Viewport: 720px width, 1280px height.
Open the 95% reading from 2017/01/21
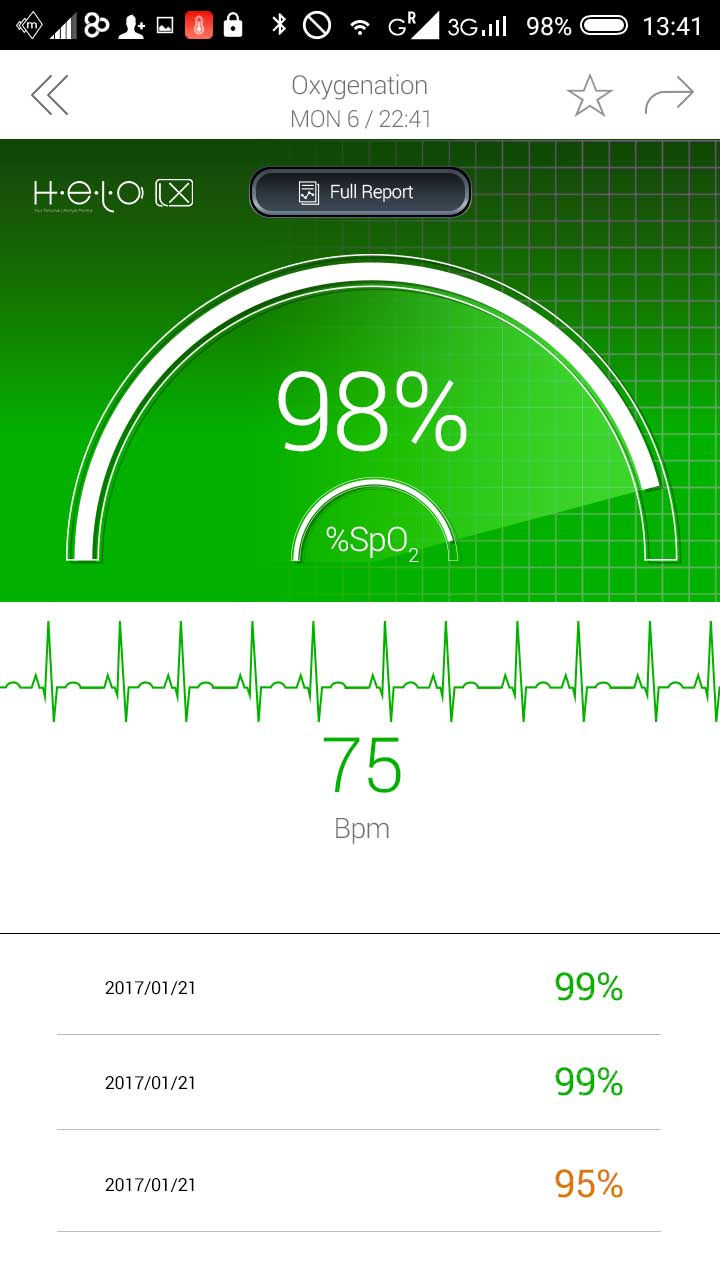point(359,1184)
